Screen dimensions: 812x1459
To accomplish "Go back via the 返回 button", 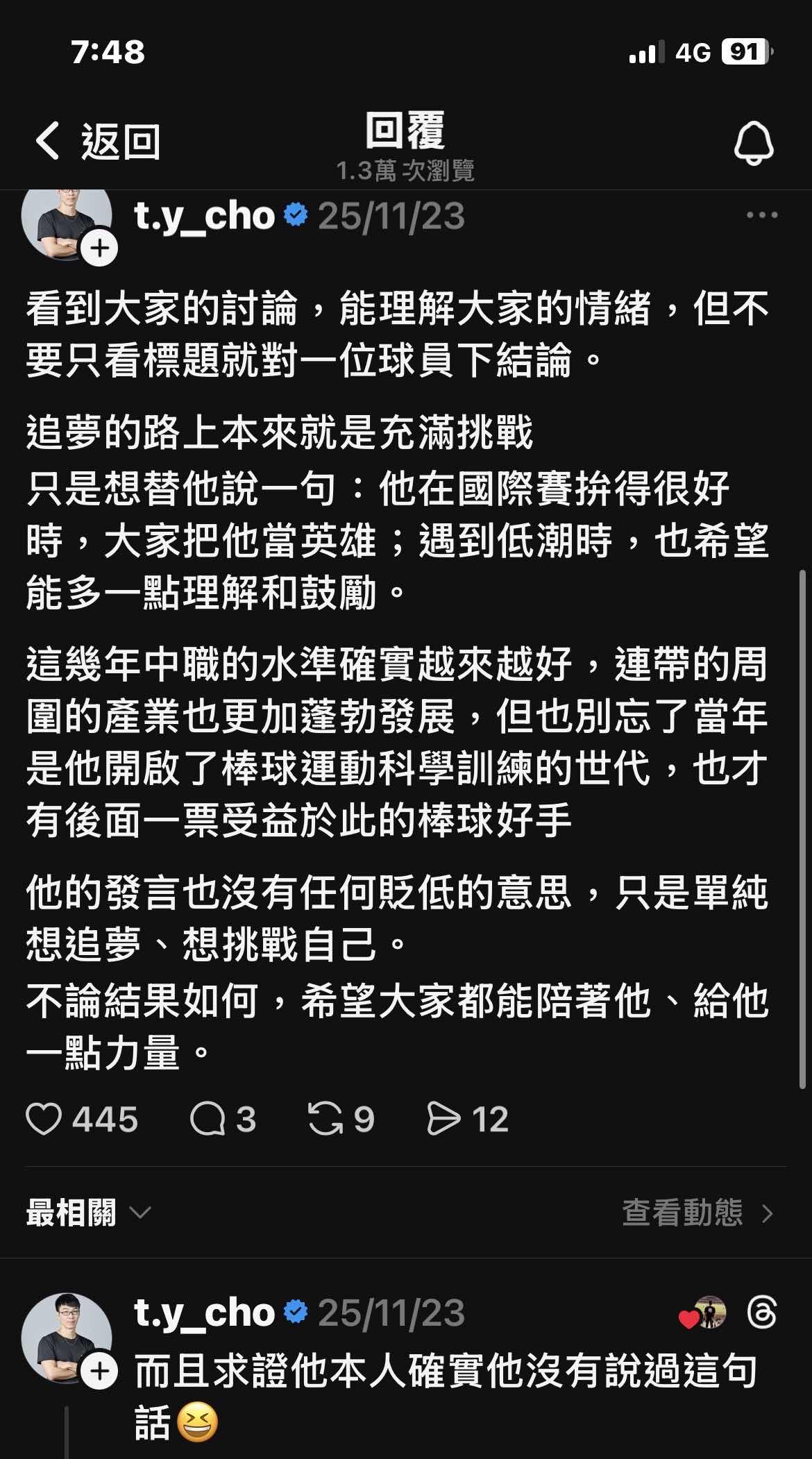I will pos(97,142).
